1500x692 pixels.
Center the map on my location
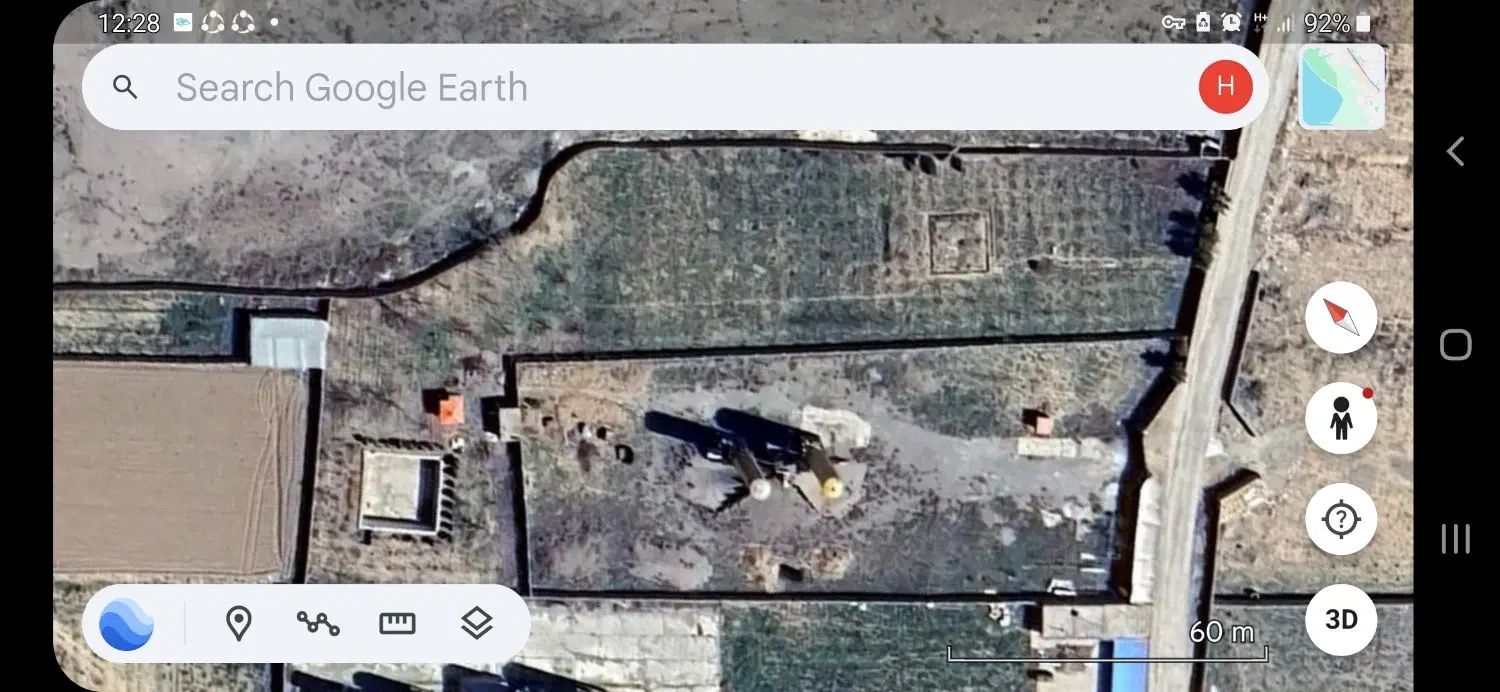coord(1341,519)
